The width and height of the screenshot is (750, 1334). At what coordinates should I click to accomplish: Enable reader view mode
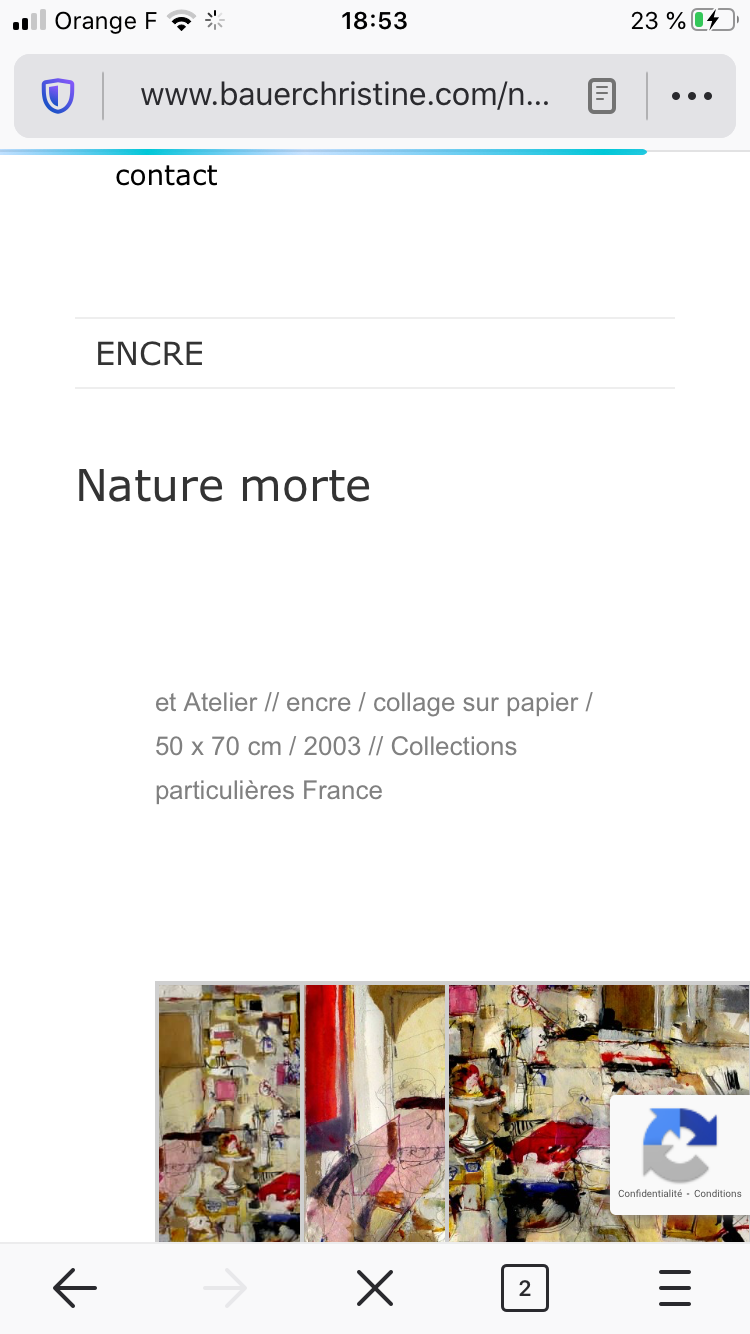[601, 96]
